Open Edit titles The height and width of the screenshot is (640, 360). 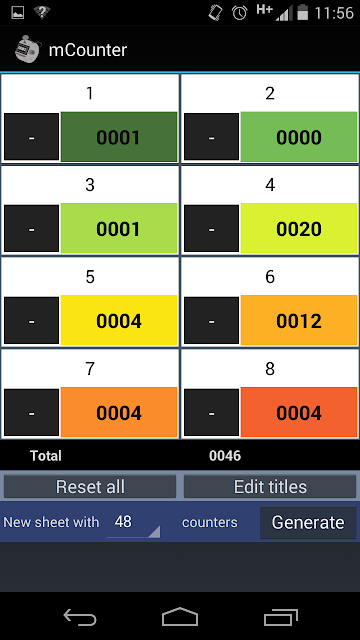coord(270,486)
